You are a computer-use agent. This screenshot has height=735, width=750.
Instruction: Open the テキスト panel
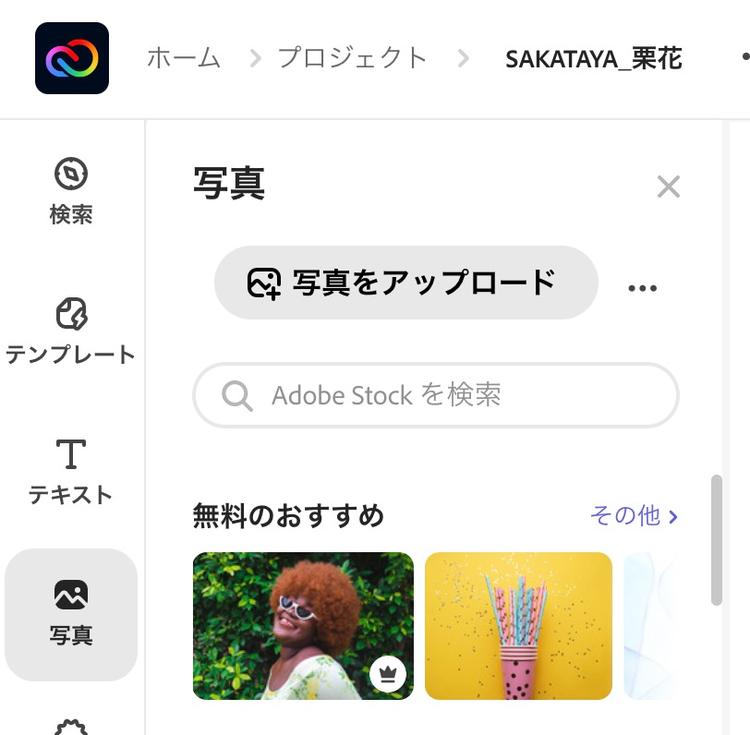tap(71, 470)
